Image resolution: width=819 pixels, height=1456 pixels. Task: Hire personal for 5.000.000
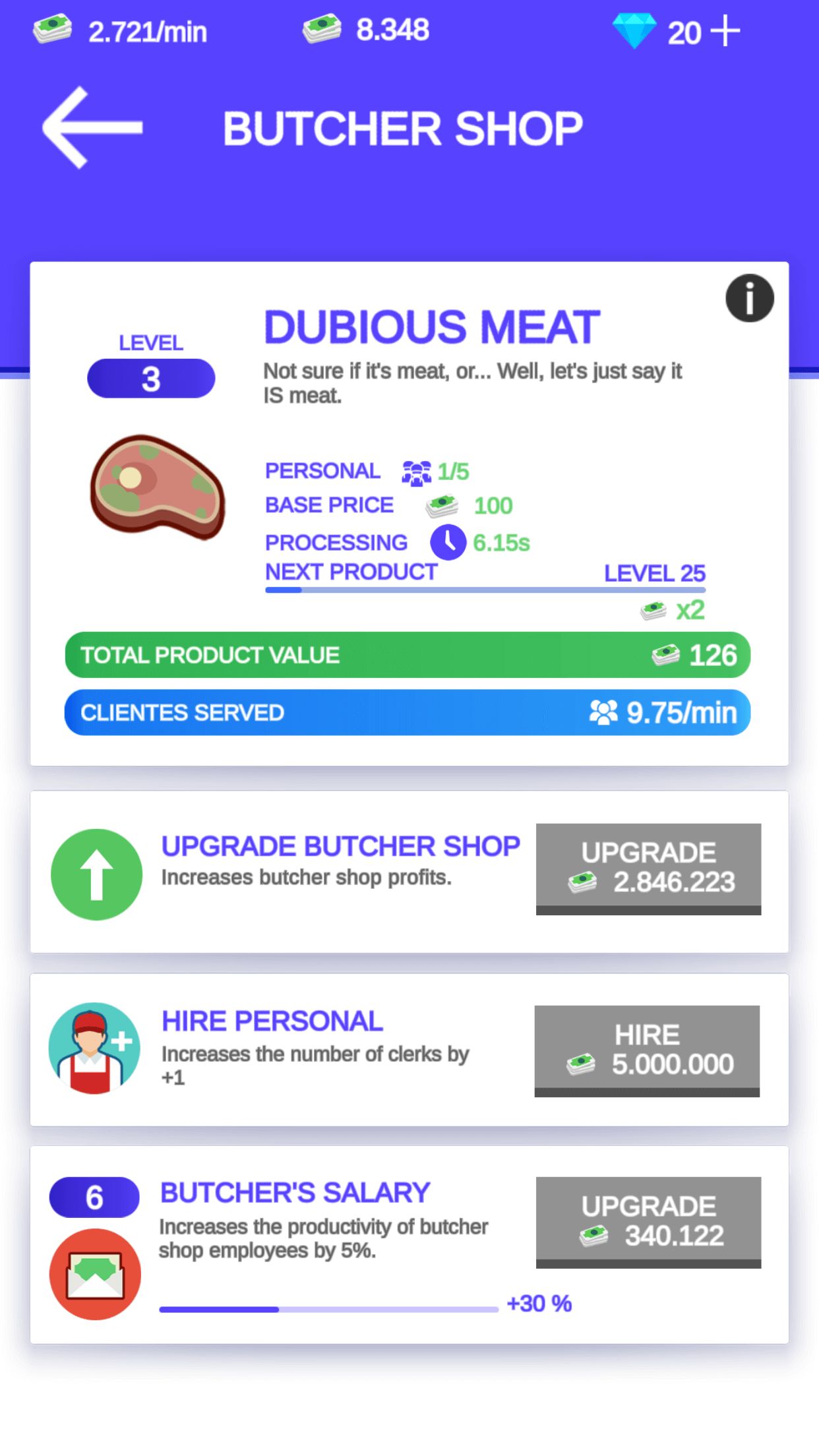[647, 1050]
